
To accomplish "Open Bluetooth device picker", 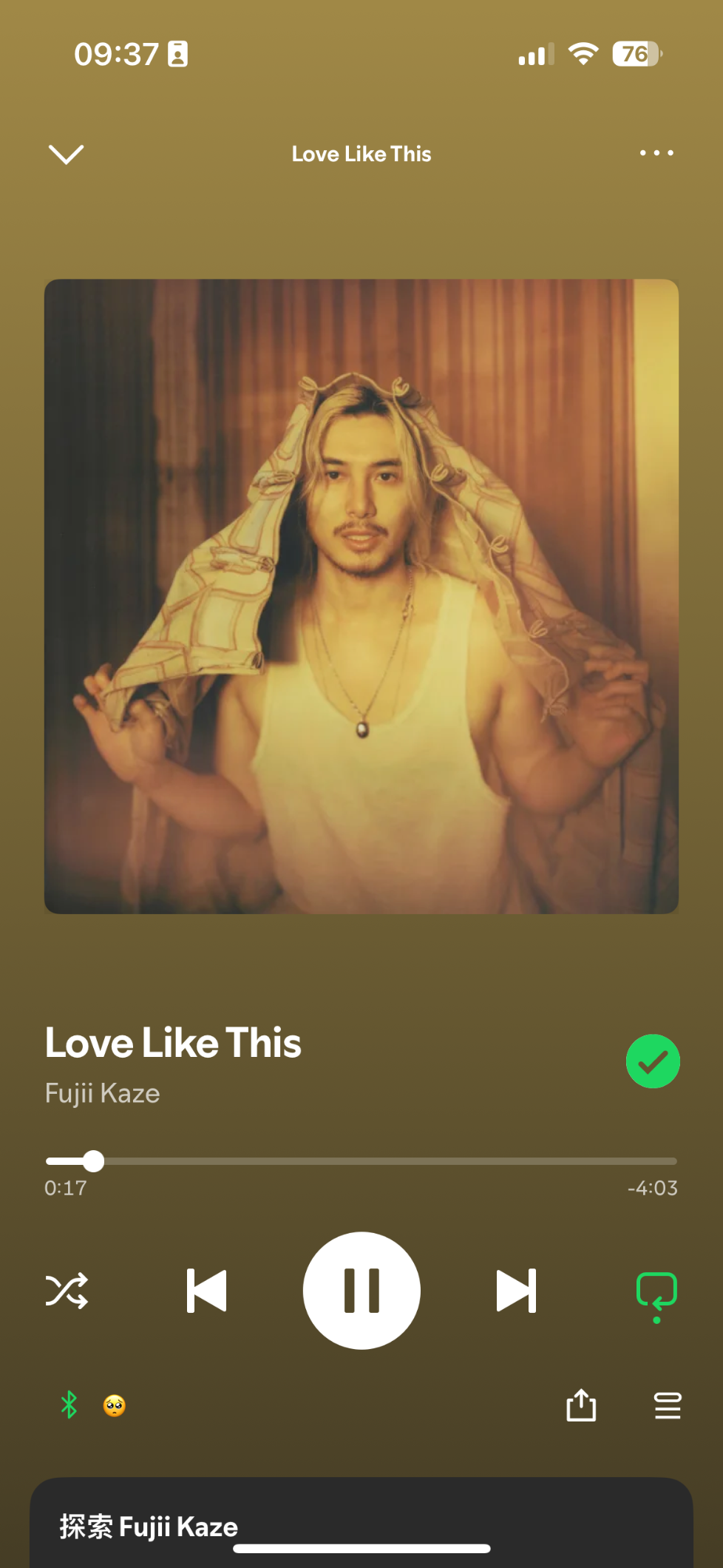I will [x=69, y=1405].
